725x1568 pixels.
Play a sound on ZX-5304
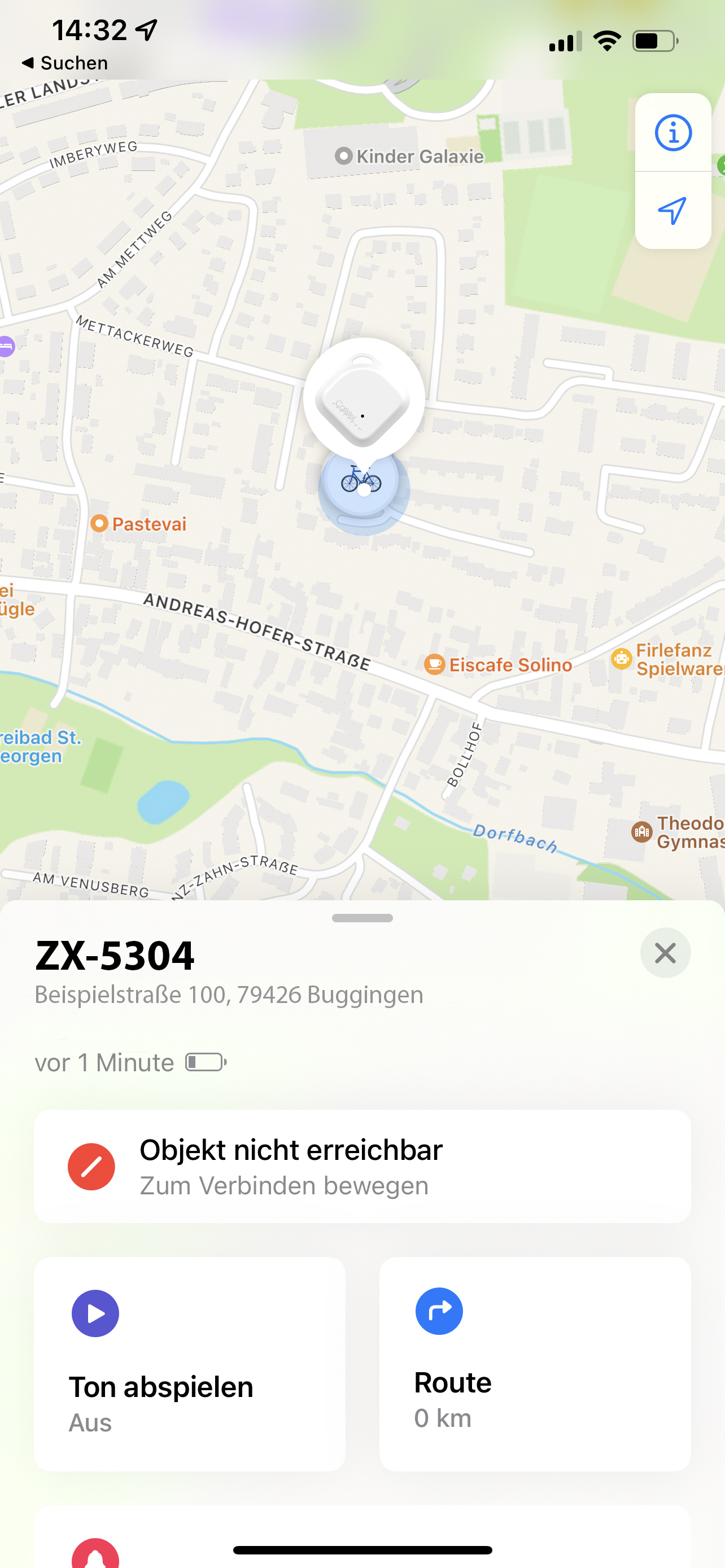pos(189,1364)
